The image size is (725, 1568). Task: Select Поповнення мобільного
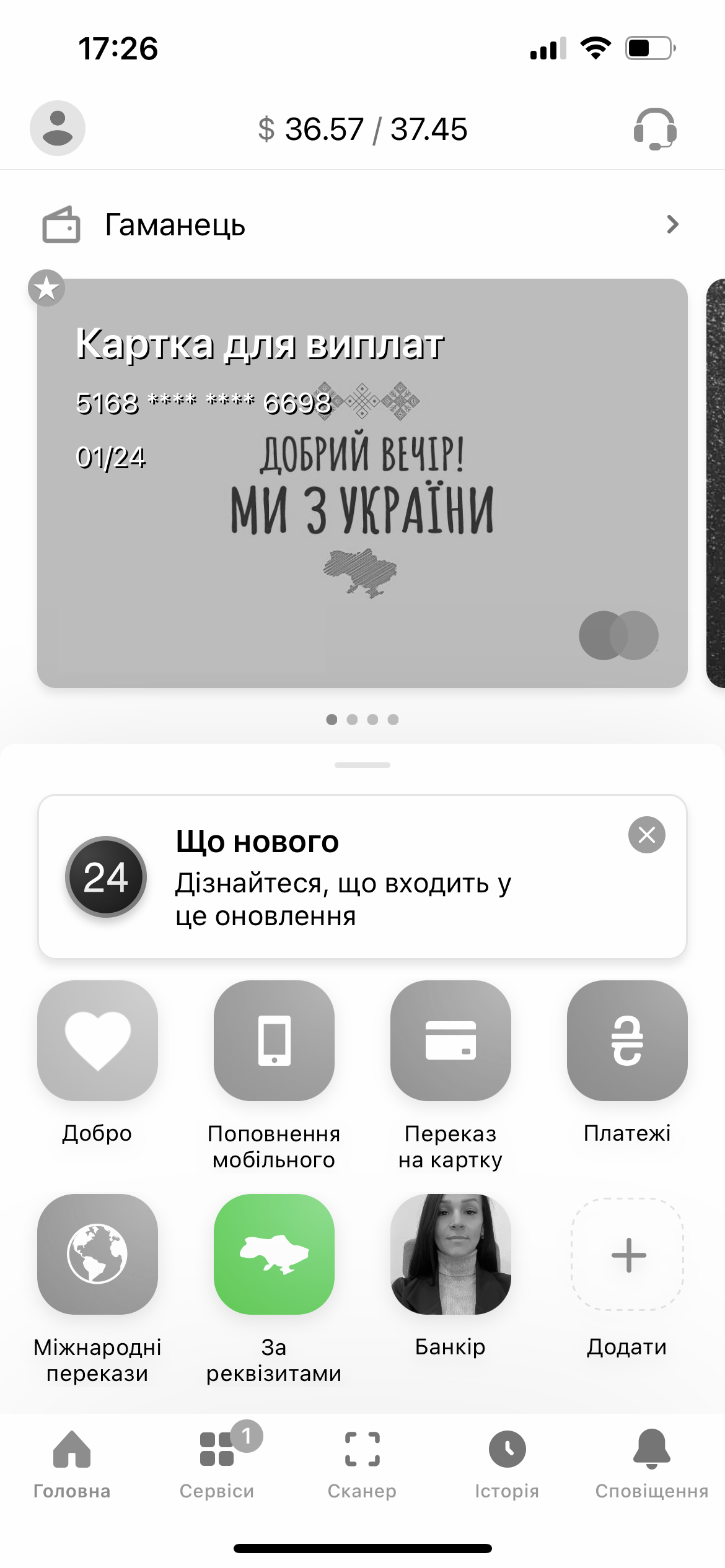pos(274,1040)
